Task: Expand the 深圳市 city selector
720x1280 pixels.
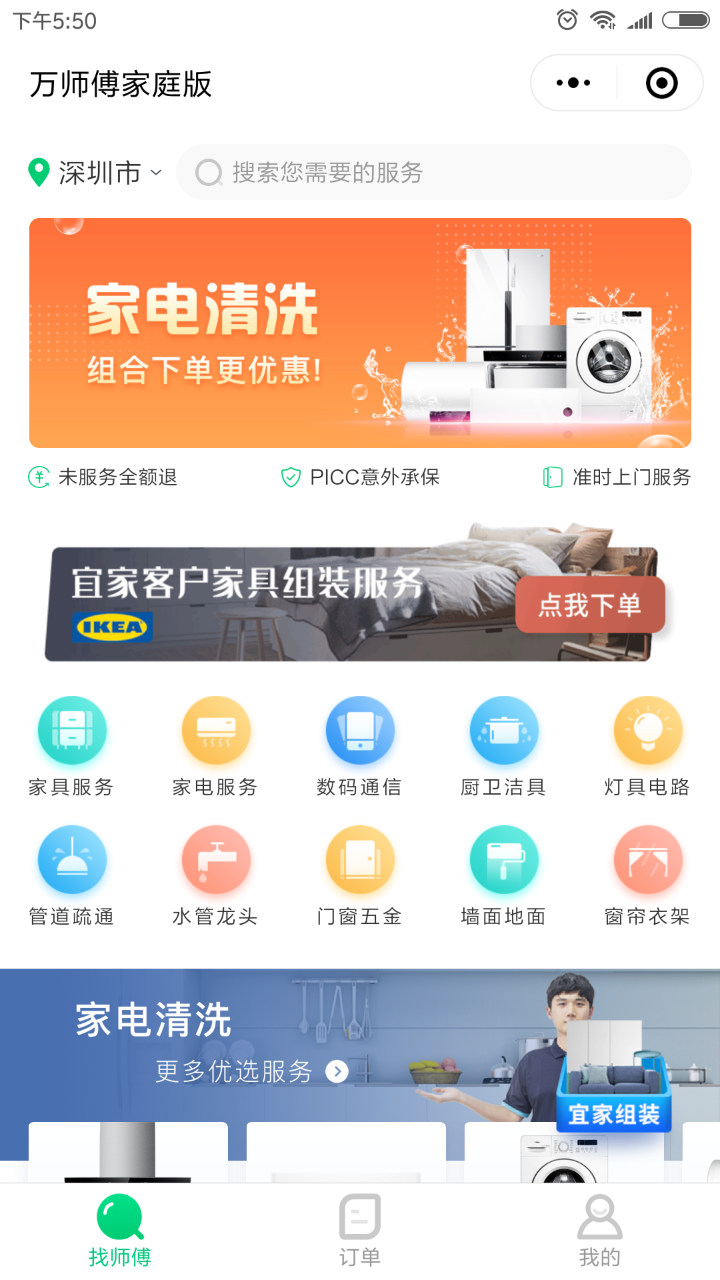Action: click(97, 173)
